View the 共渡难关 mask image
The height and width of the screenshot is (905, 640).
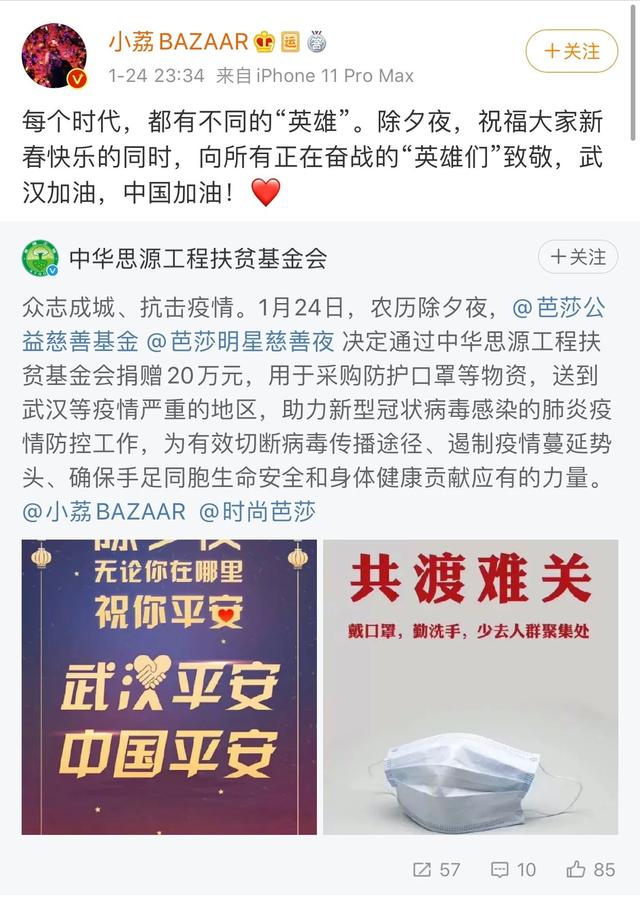[x=470, y=686]
